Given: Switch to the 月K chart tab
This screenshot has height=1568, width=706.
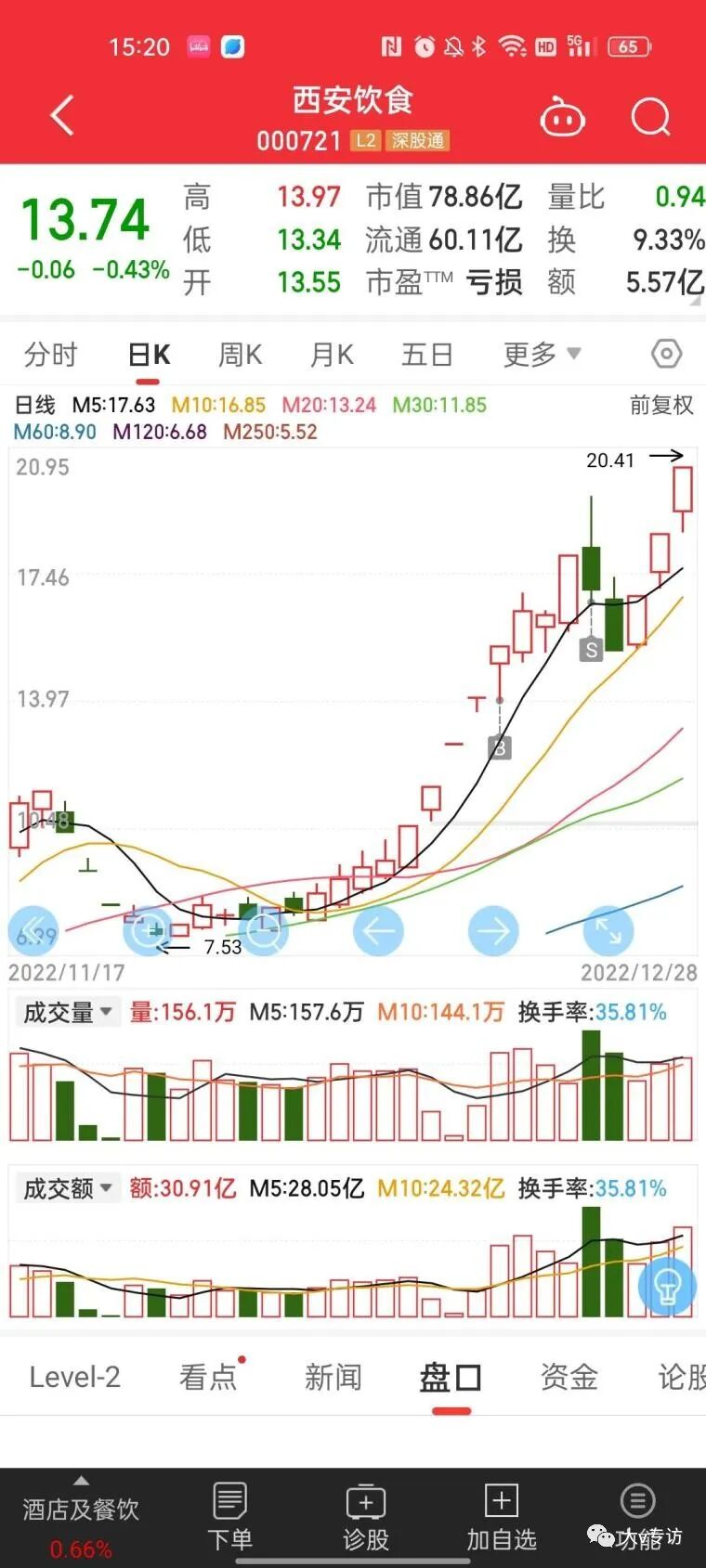Looking at the screenshot, I should [x=332, y=355].
